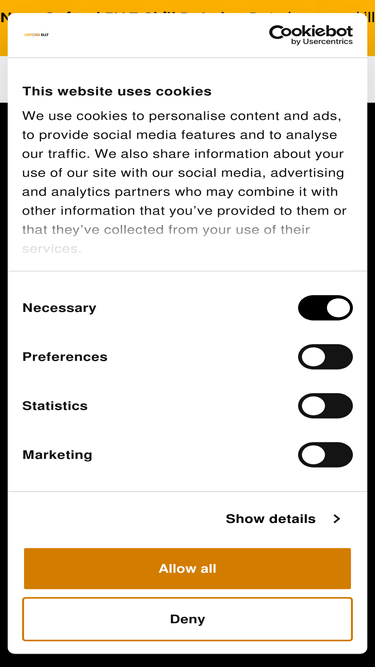Turn on Statistics cookies
Image resolution: width=375 pixels, height=667 pixels.
(x=325, y=405)
